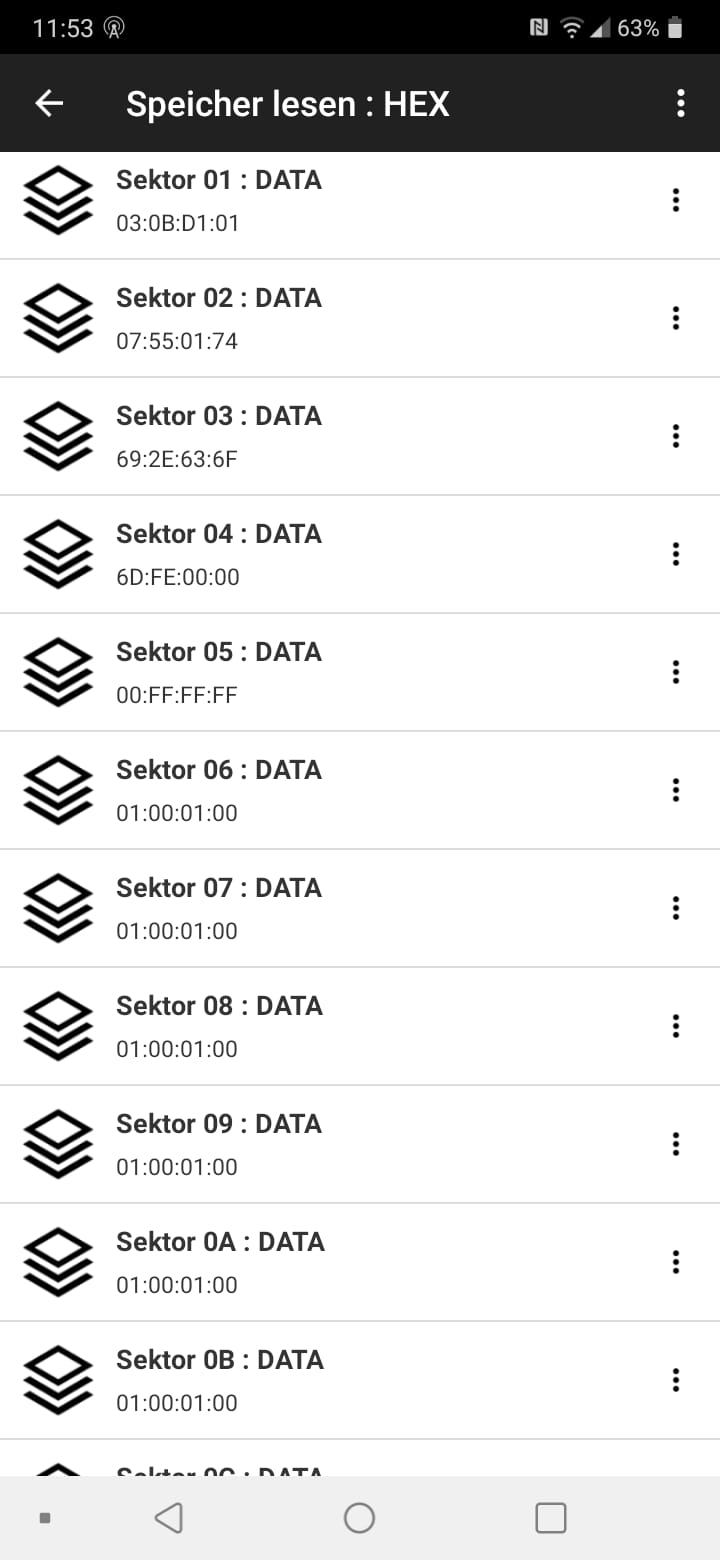Viewport: 720px width, 1560px height.
Task: Go to the Android home screen
Action: [359, 1518]
